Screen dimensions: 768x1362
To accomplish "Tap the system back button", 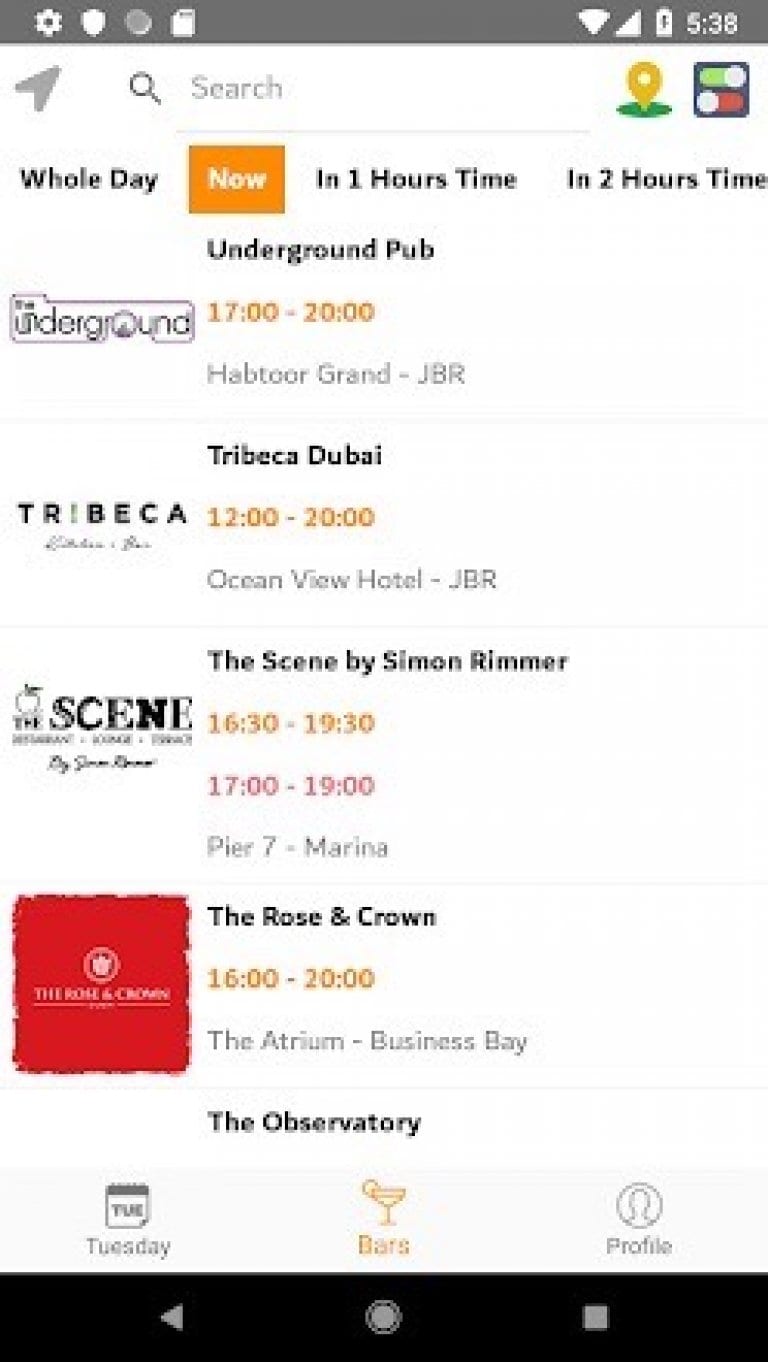I will pos(172,1317).
